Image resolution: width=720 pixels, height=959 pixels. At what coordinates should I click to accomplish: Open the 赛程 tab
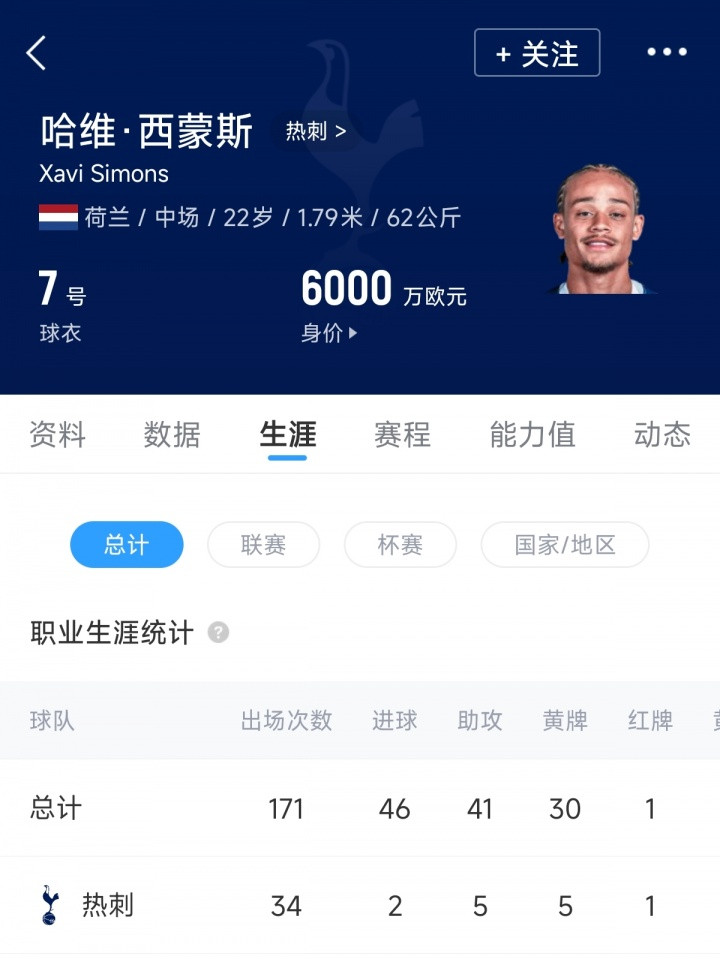point(402,434)
